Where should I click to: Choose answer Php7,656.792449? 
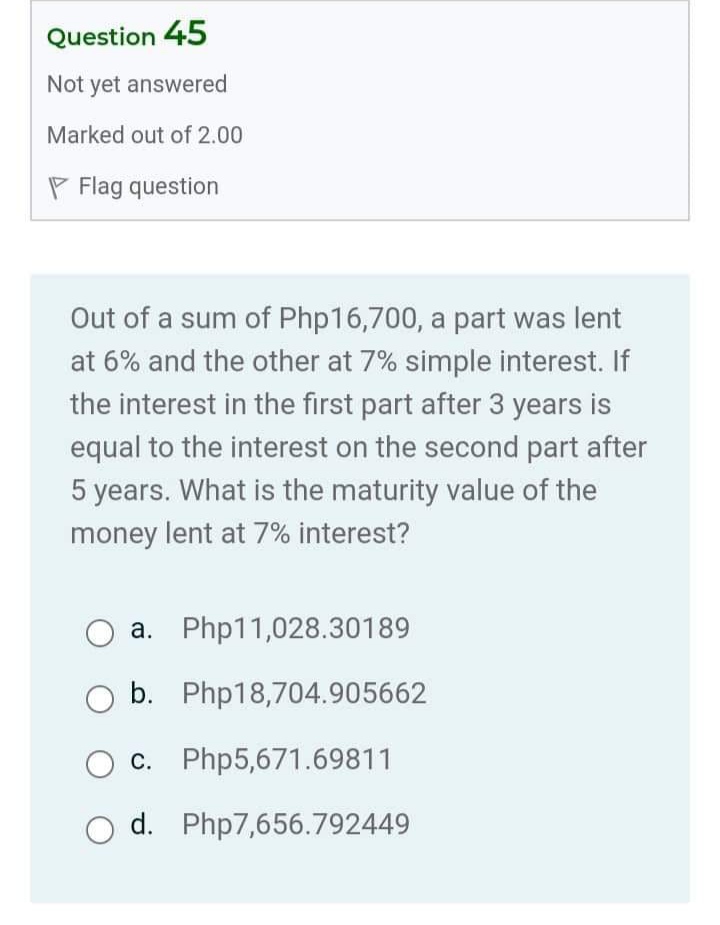[296, 824]
